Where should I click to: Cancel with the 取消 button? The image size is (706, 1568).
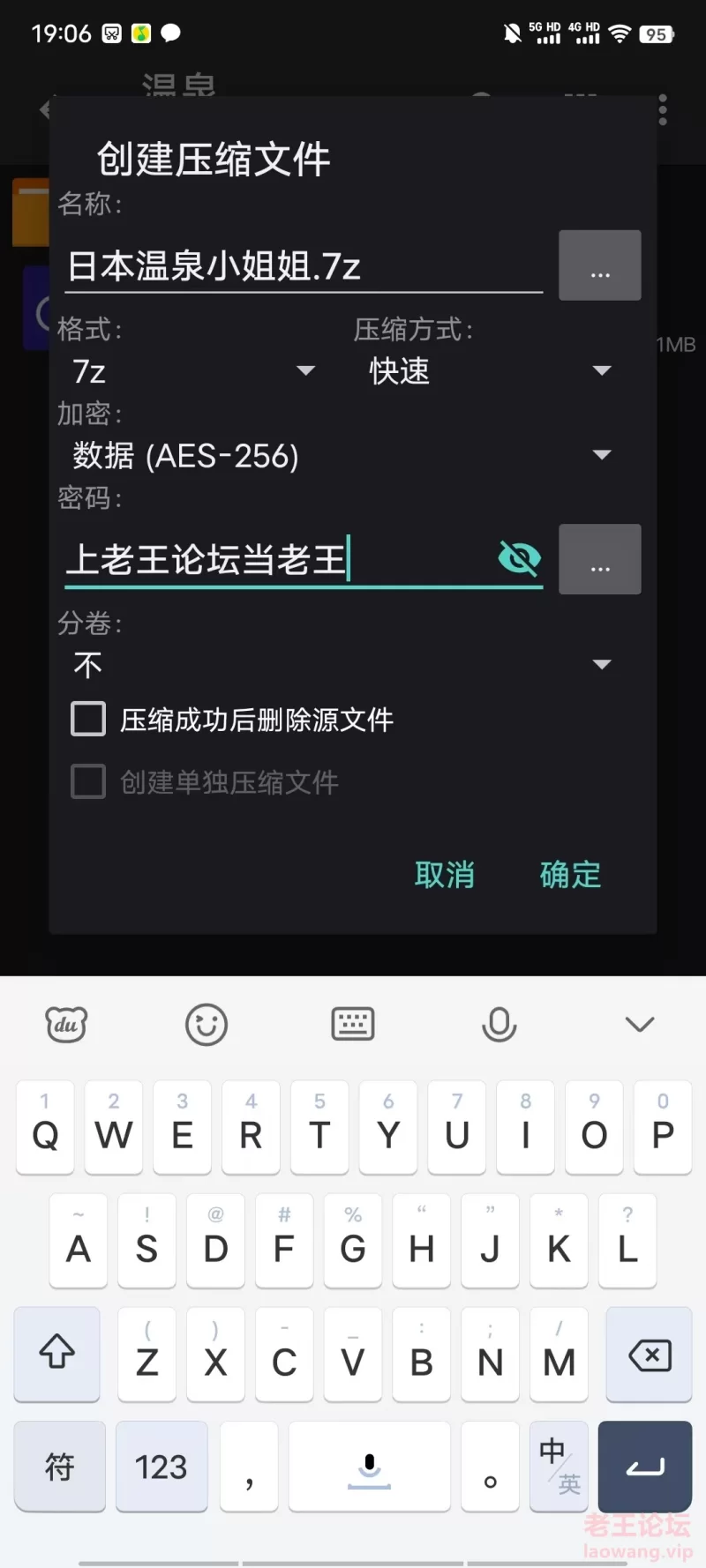tap(445, 875)
